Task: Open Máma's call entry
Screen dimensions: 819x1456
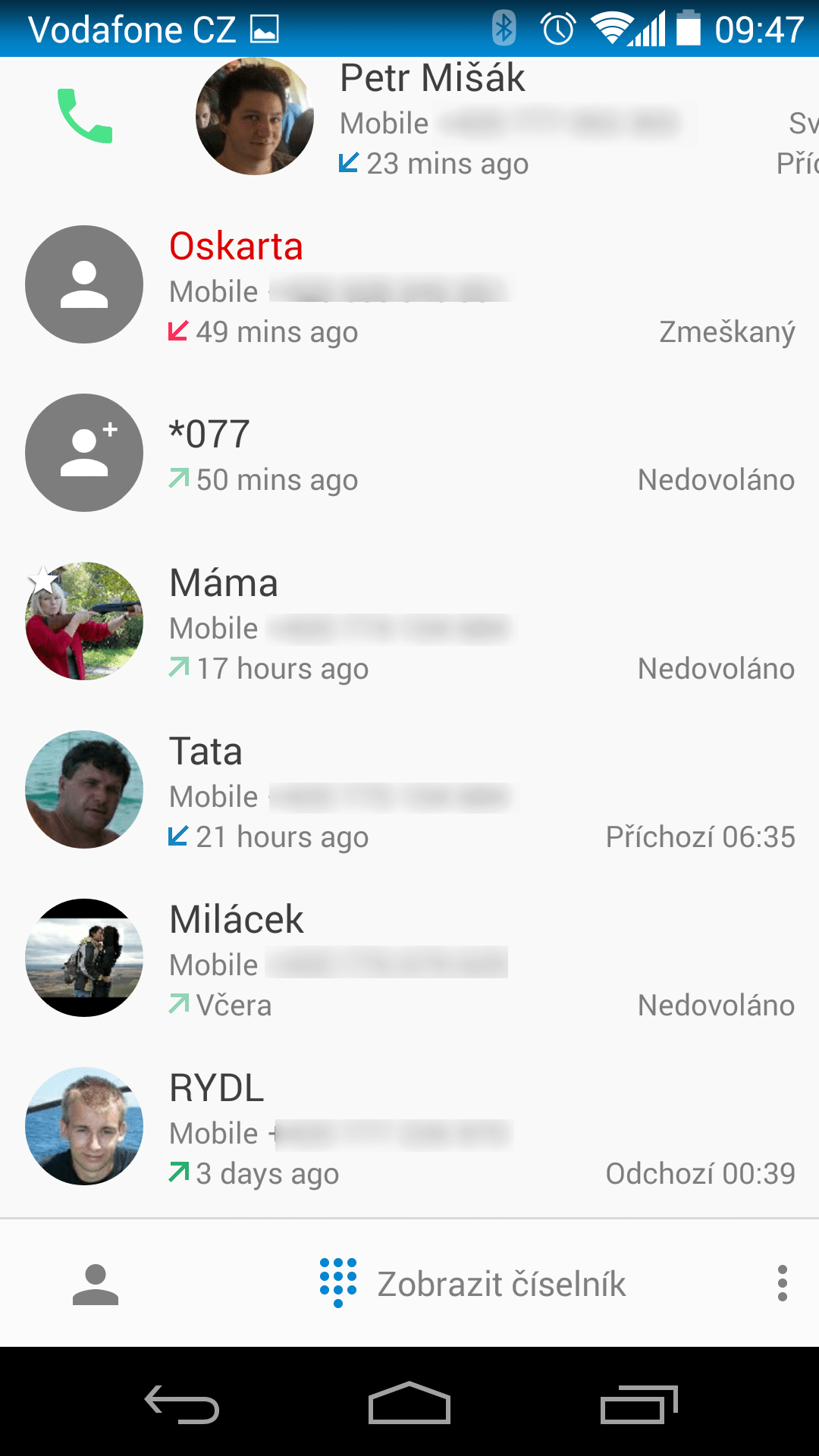Action: pyautogui.click(x=409, y=621)
